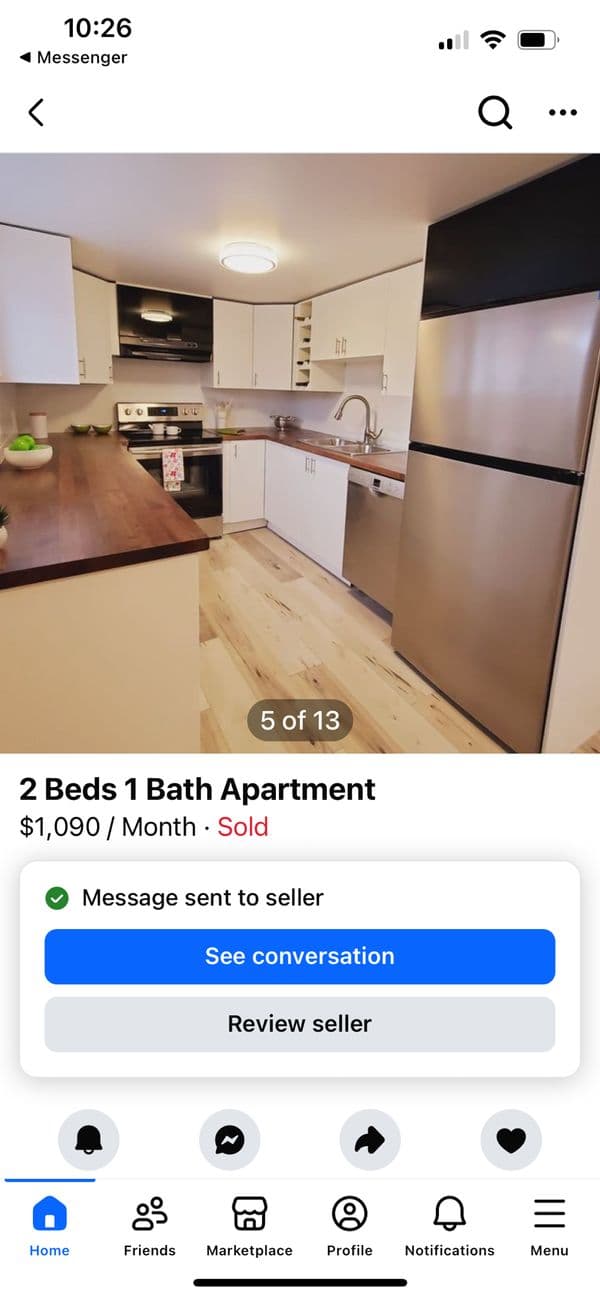Switch to the Home tab
Image resolution: width=600 pixels, height=1299 pixels.
click(49, 1226)
